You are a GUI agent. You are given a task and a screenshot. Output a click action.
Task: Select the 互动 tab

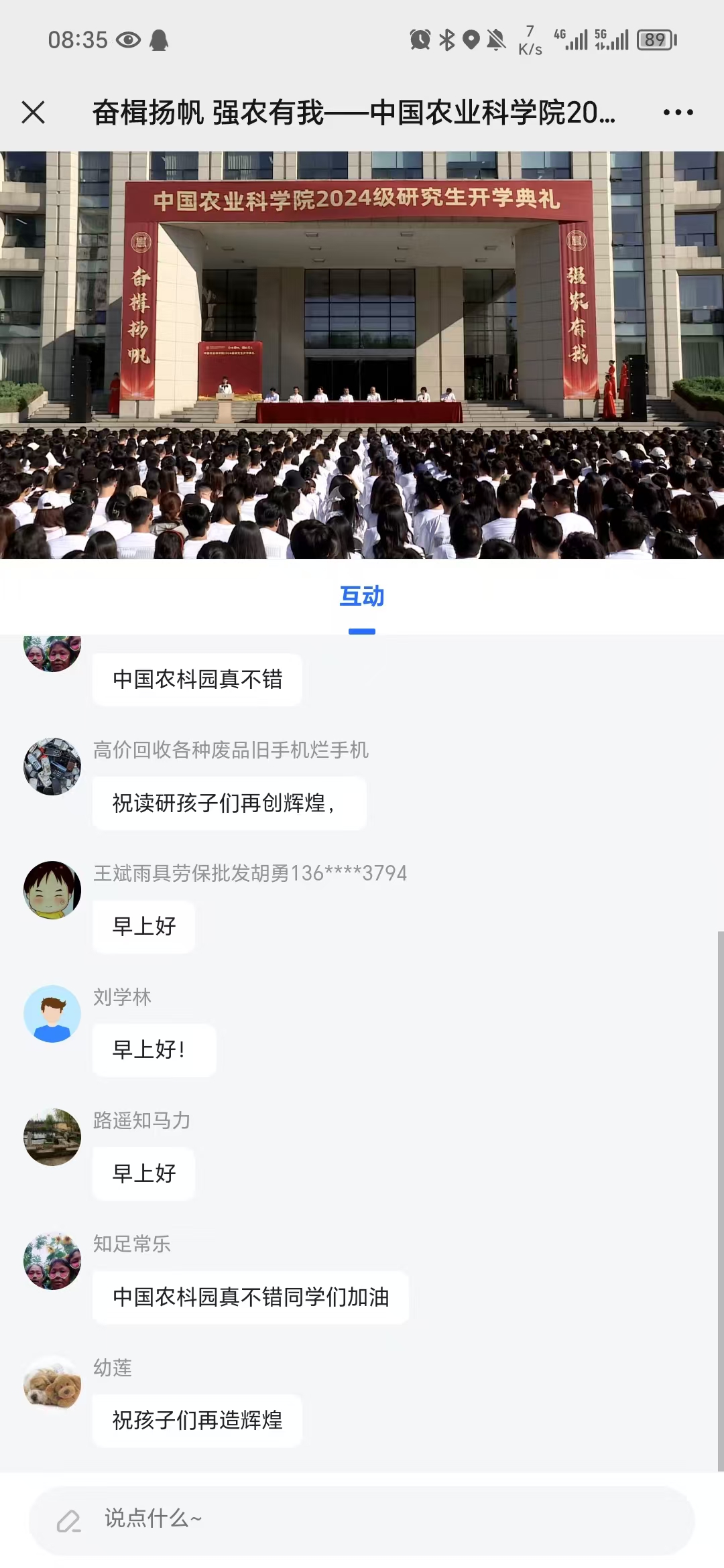pyautogui.click(x=361, y=596)
